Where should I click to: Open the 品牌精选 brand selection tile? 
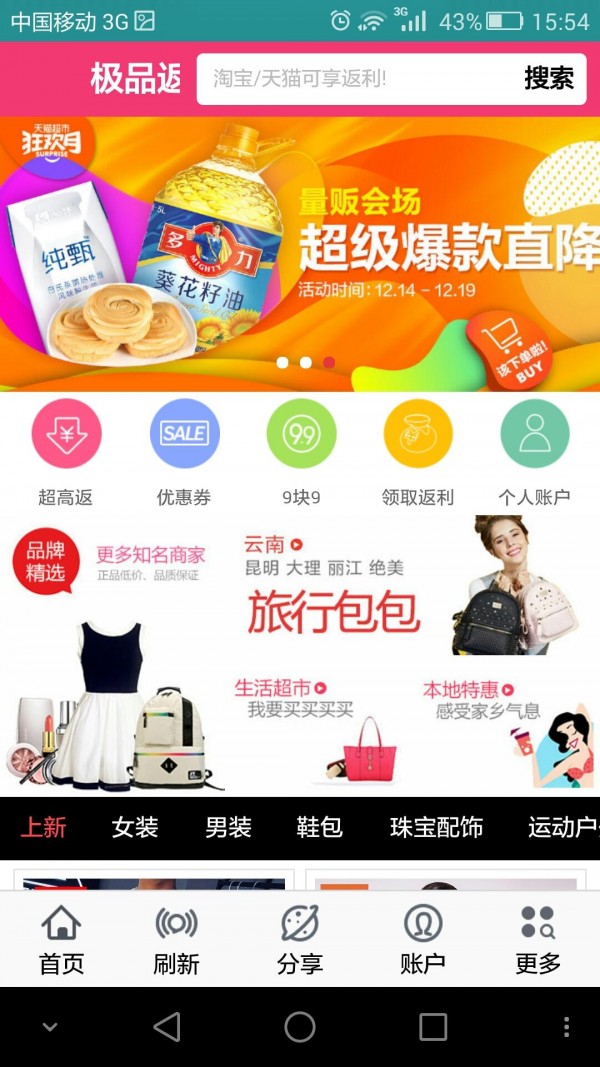click(110, 655)
